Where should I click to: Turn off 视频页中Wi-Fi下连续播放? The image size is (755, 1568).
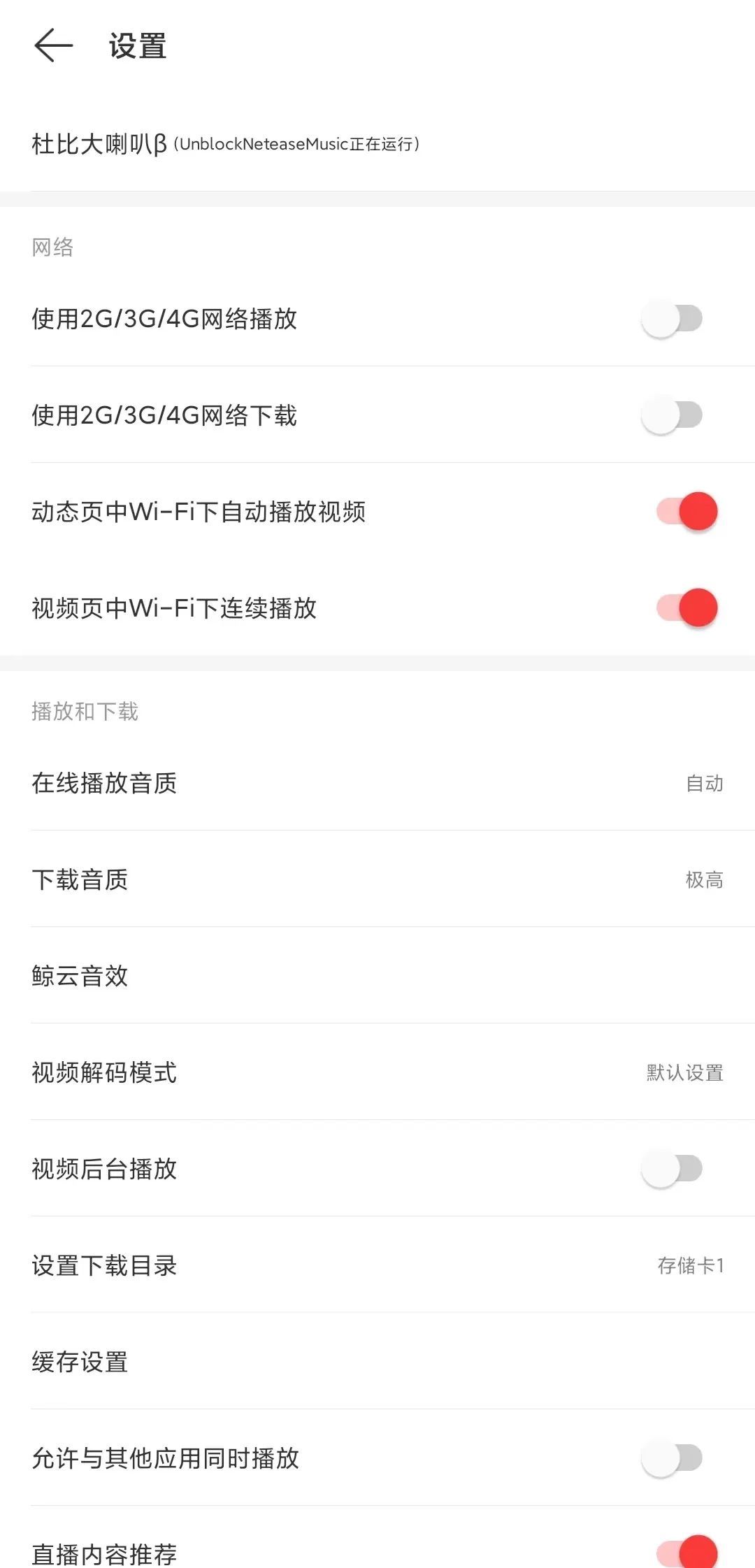tap(686, 608)
